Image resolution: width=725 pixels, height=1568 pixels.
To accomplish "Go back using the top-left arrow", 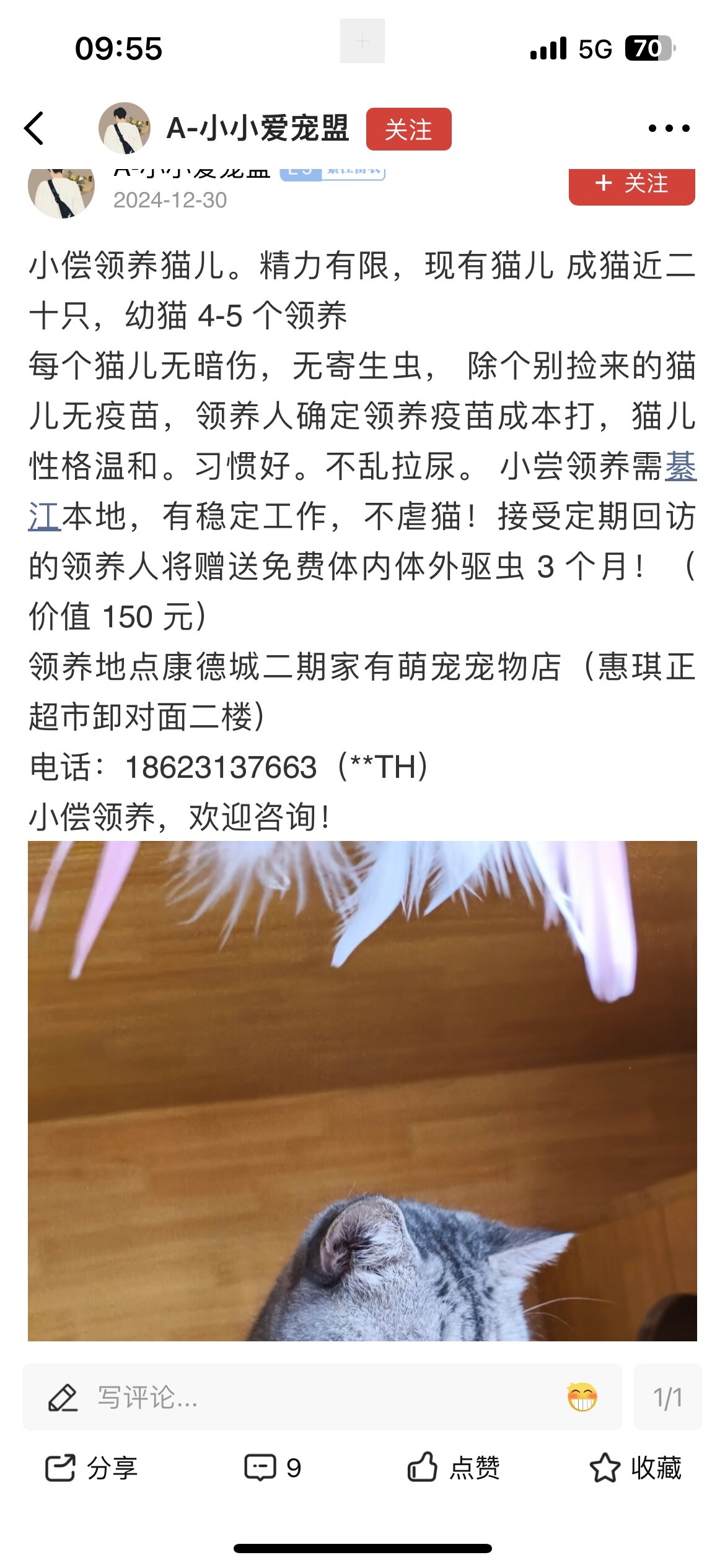I will coord(34,128).
